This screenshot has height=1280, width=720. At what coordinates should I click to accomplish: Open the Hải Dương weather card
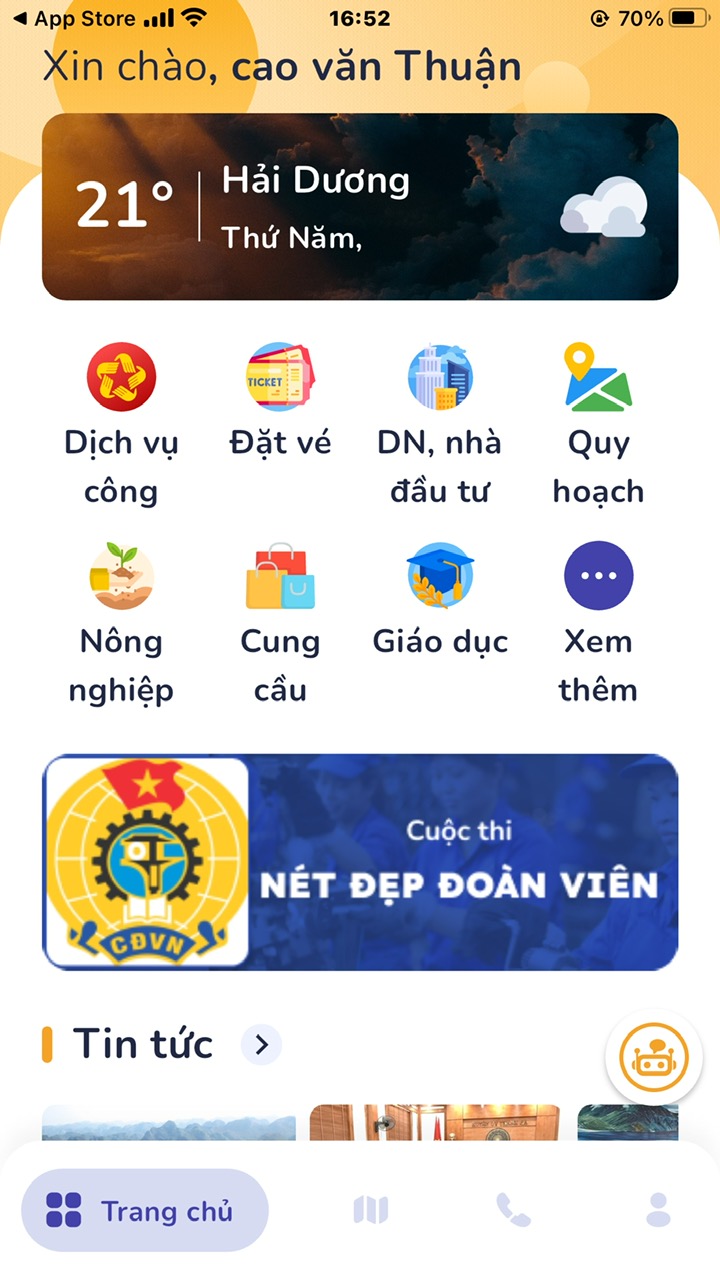(x=360, y=207)
